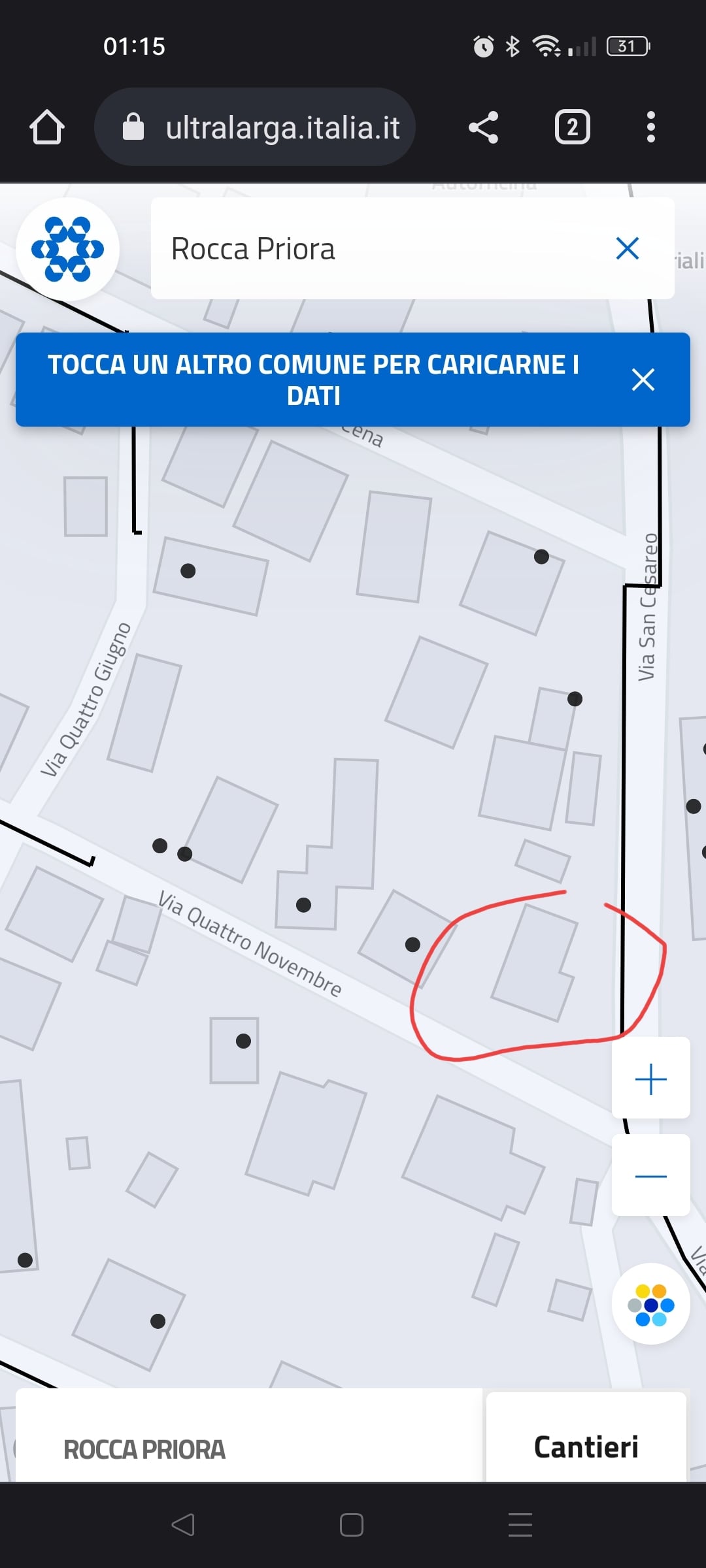Open the colored dots map legend

(651, 1304)
